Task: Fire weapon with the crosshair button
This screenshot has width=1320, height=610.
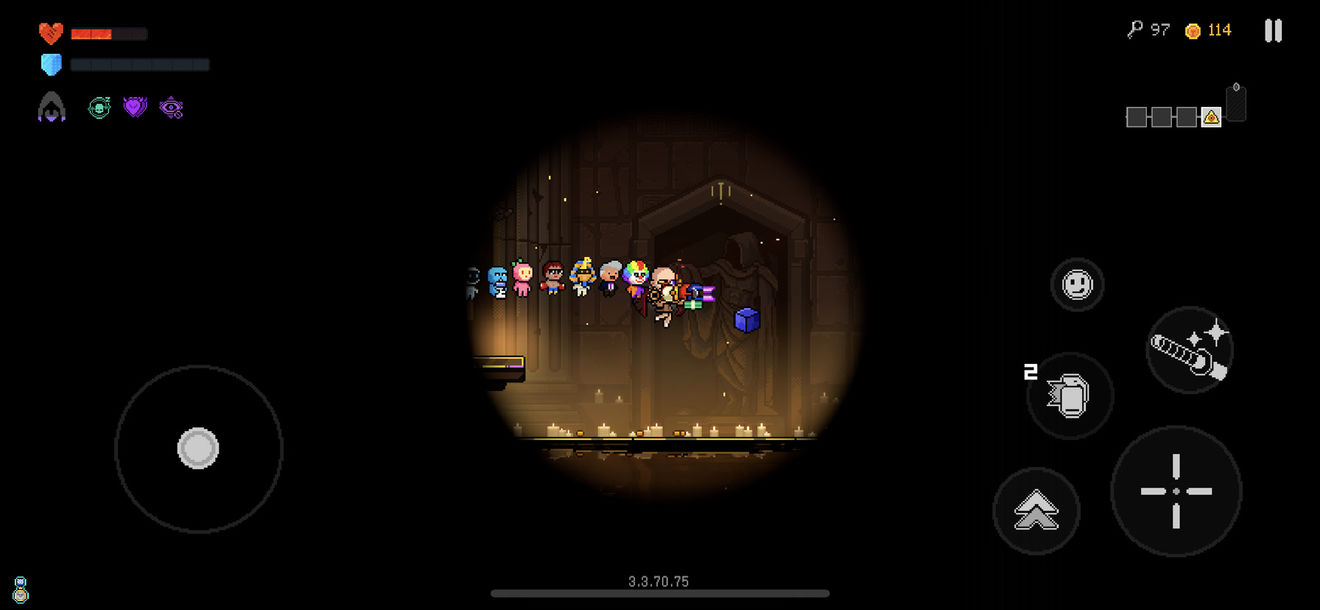Action: [1176, 491]
